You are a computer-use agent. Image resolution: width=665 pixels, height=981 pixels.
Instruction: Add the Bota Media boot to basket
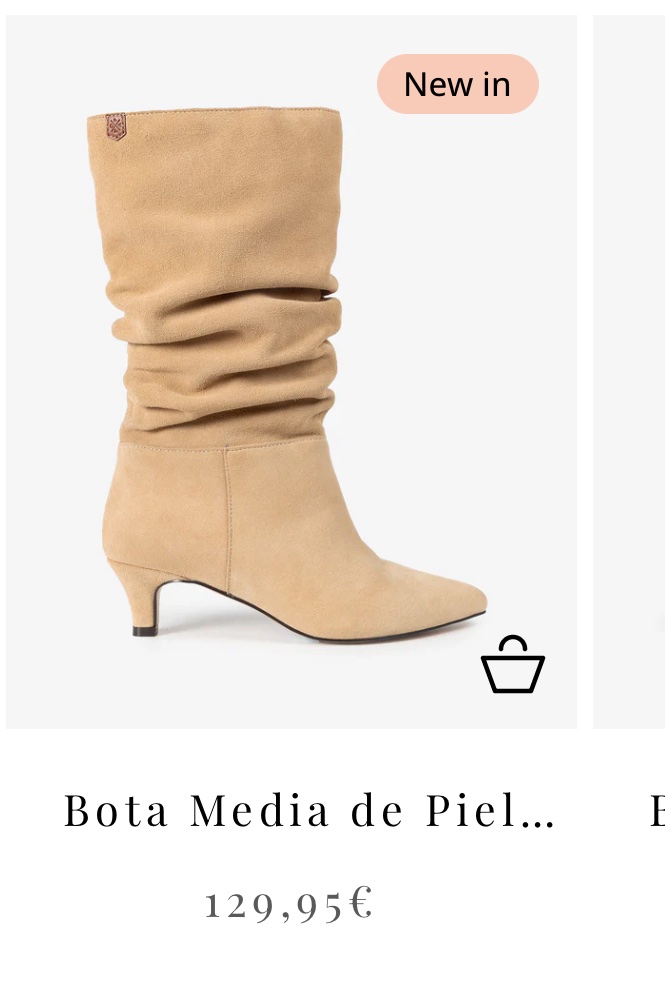click(x=512, y=666)
